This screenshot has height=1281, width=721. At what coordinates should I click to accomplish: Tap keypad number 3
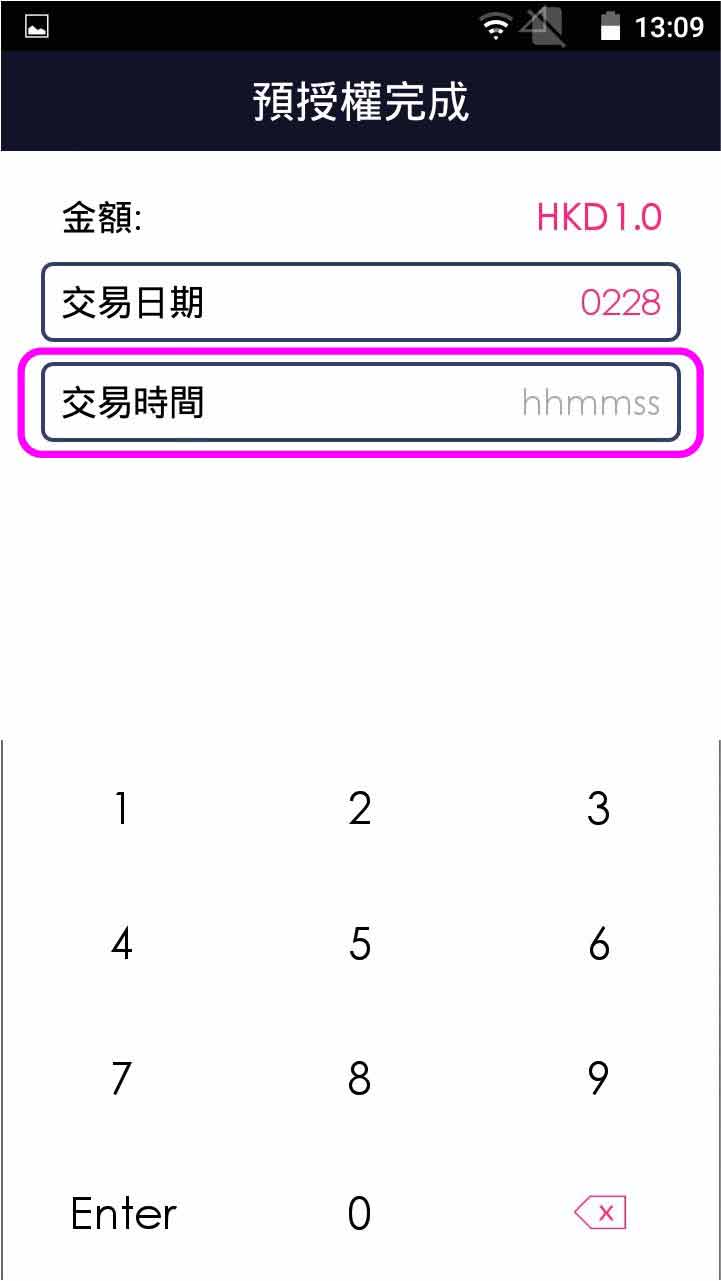click(x=598, y=808)
